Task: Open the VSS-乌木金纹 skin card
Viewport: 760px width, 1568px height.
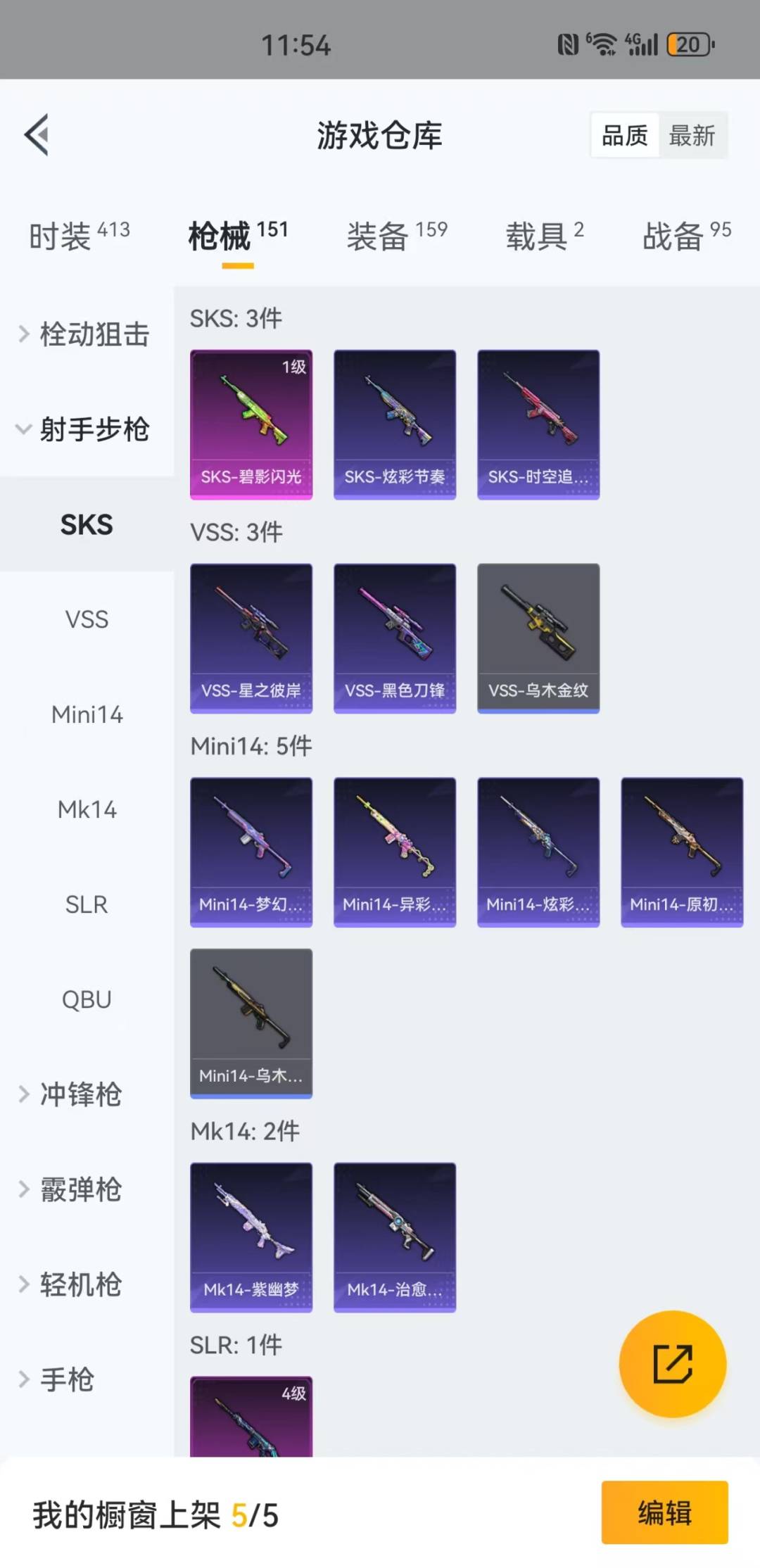Action: point(538,638)
